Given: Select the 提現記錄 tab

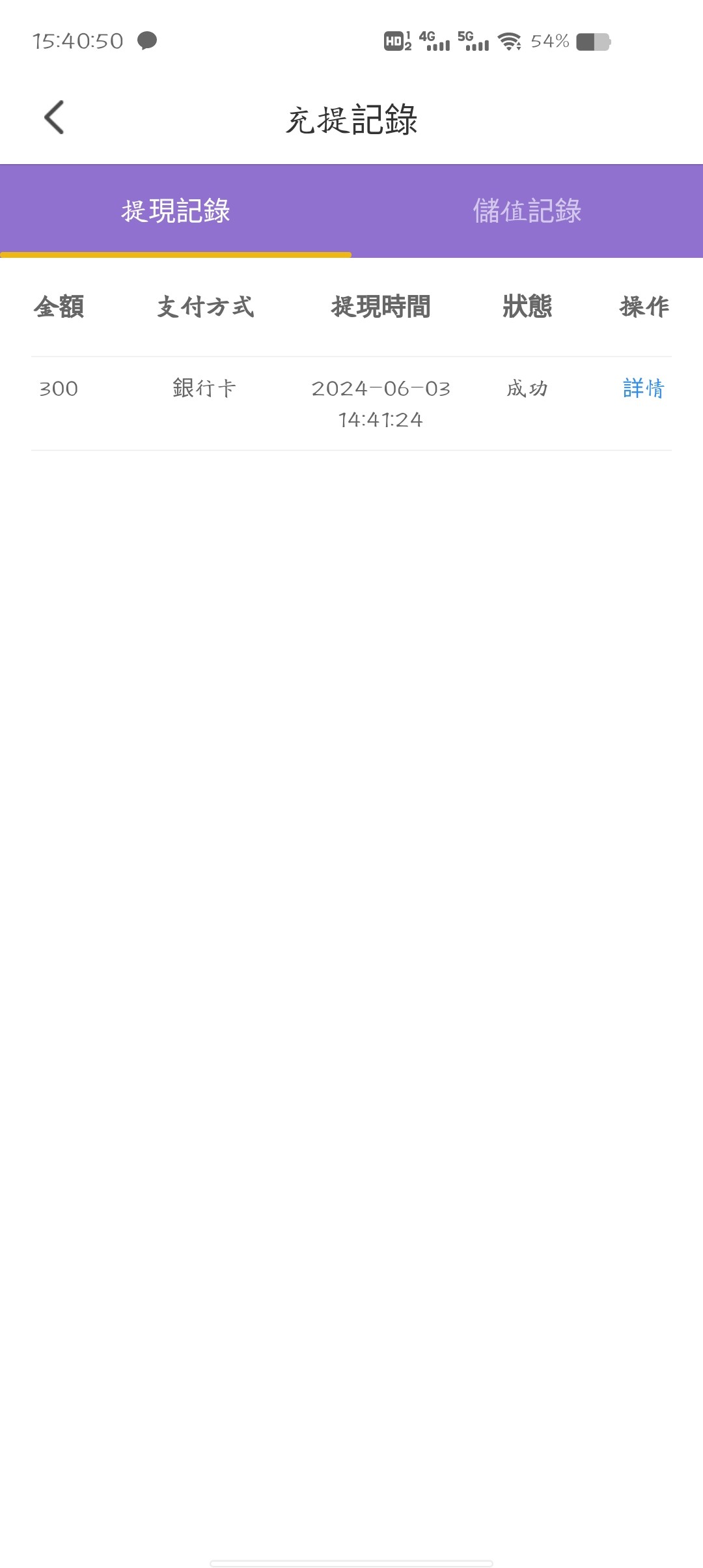Looking at the screenshot, I should [x=176, y=211].
